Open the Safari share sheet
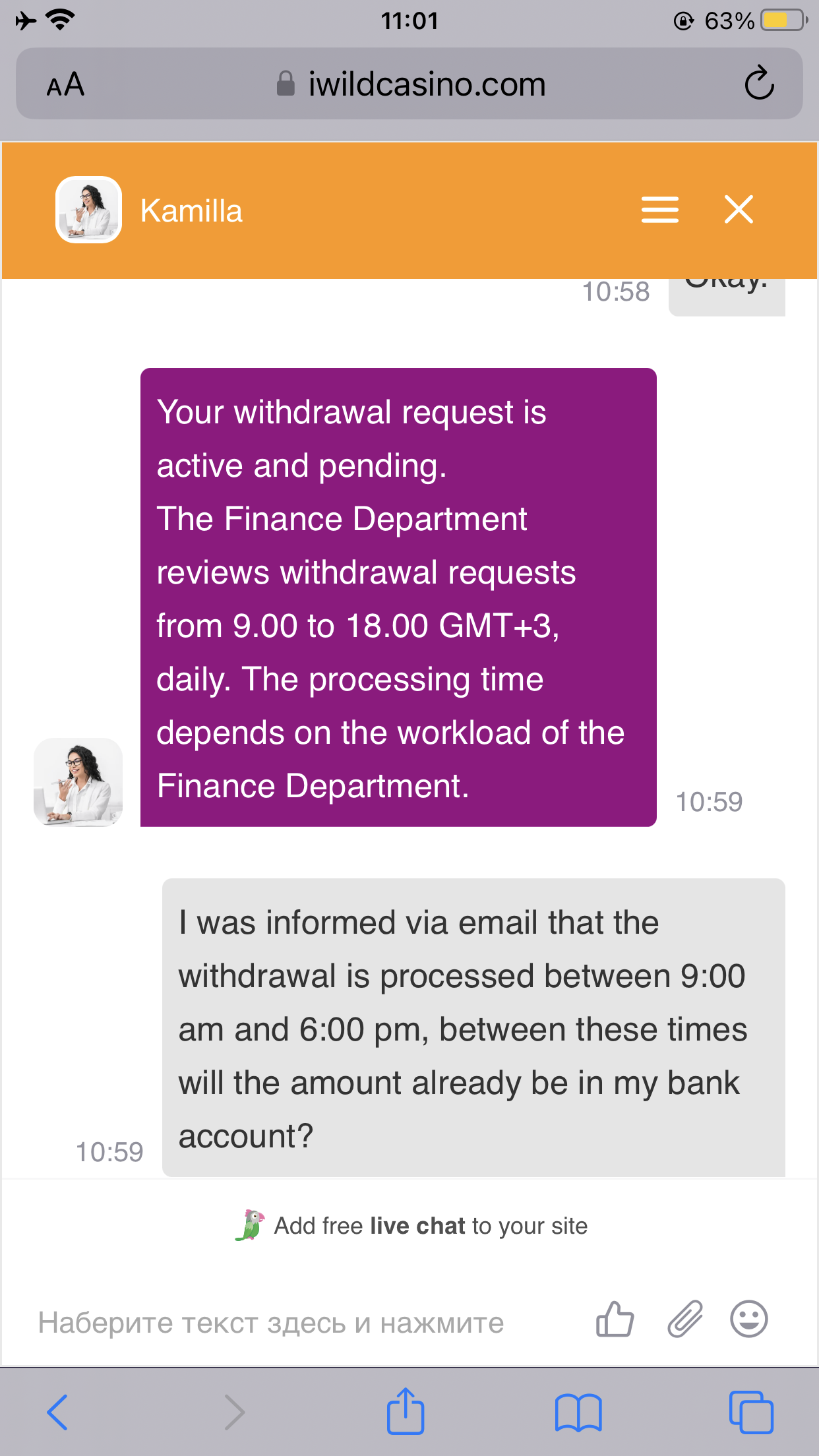The image size is (819, 1456). [405, 1411]
